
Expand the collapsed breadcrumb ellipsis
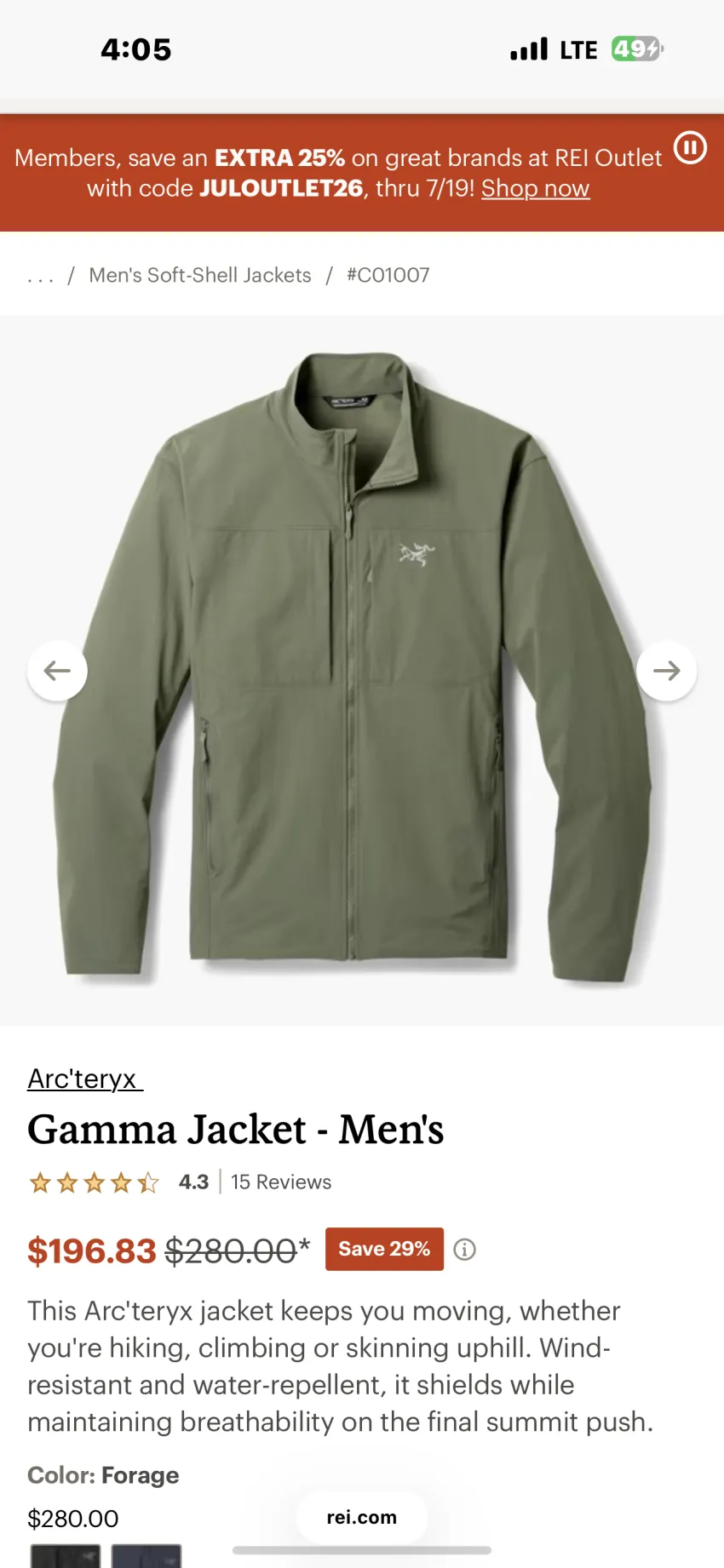40,276
